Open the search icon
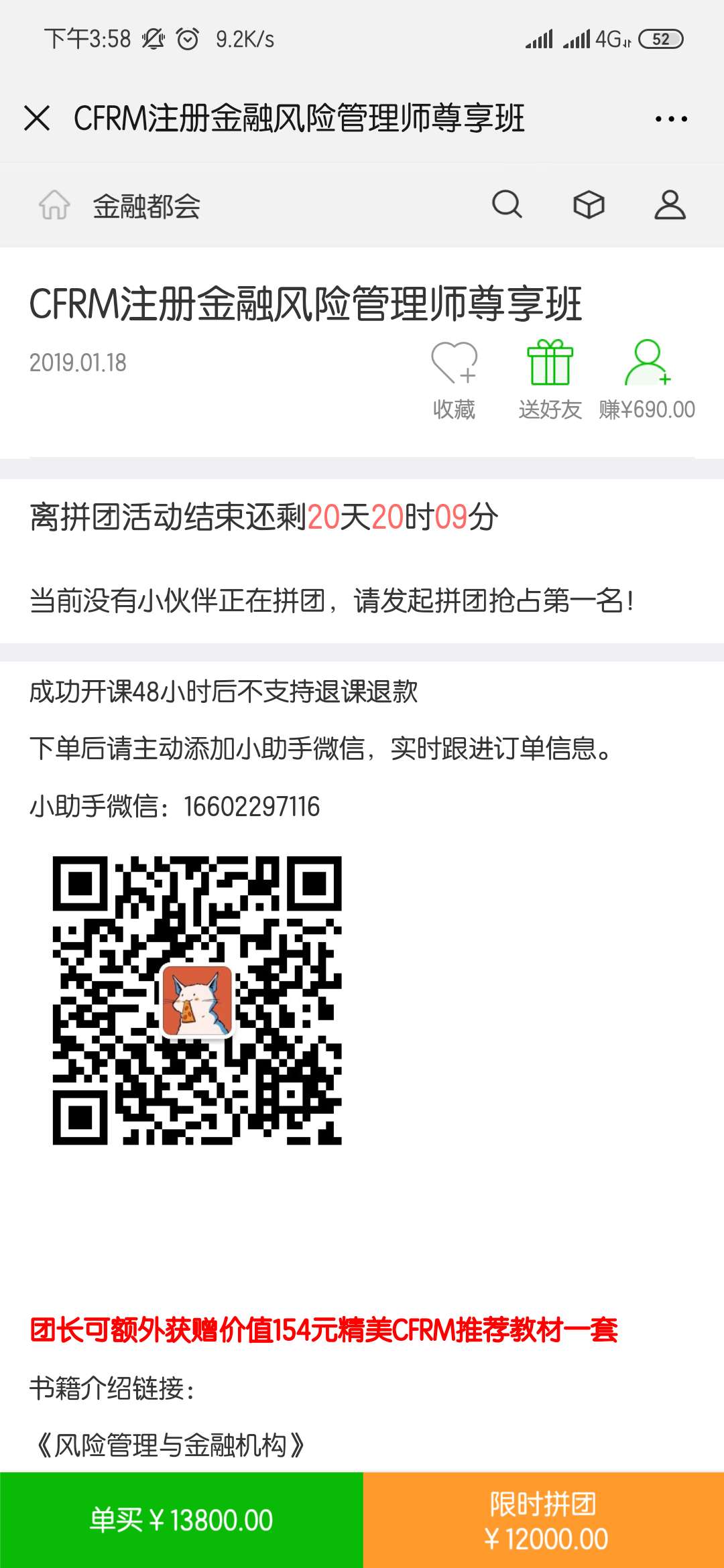724x1568 pixels. (507, 204)
